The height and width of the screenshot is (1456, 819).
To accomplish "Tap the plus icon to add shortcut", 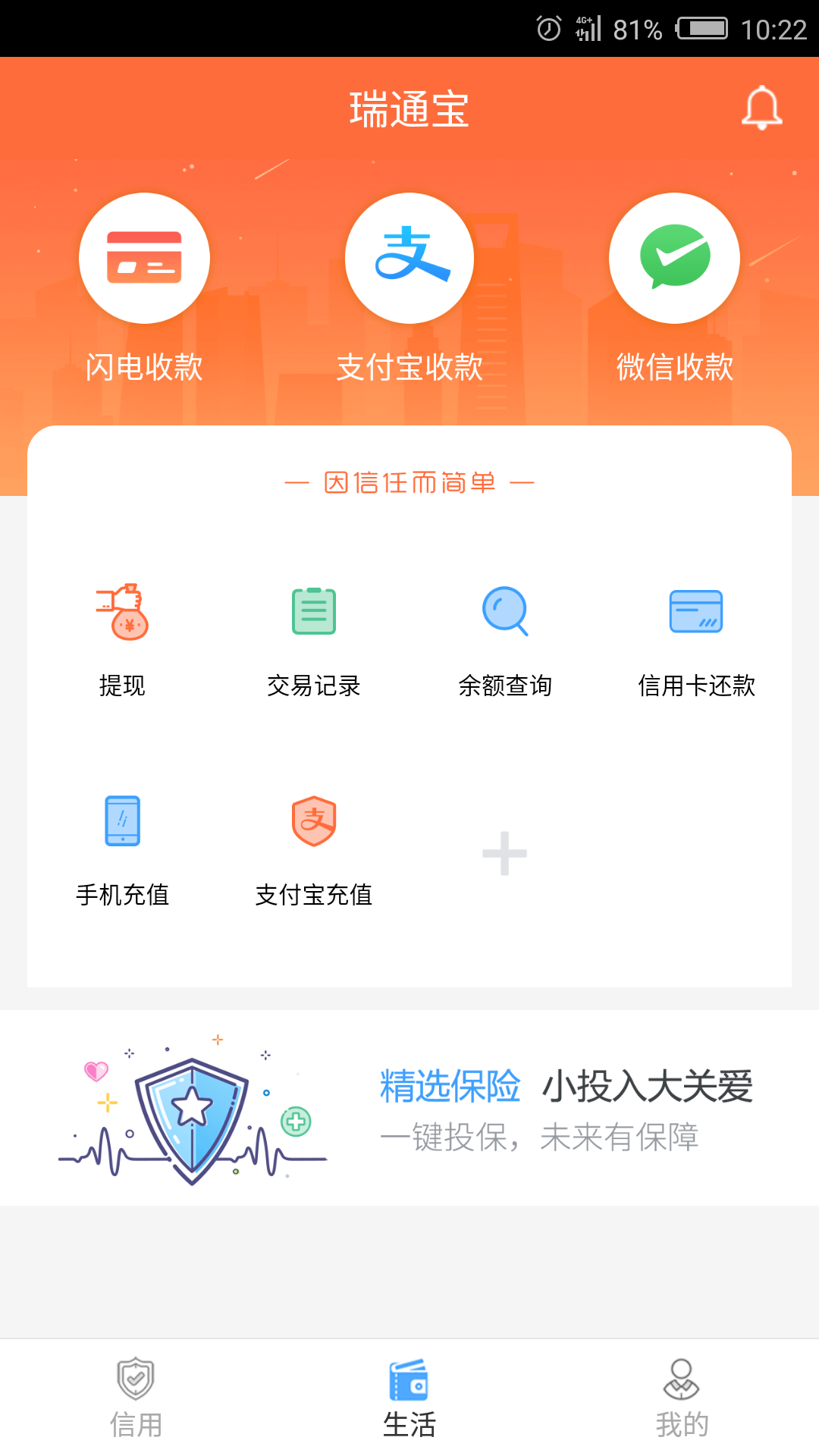I will pyautogui.click(x=505, y=854).
